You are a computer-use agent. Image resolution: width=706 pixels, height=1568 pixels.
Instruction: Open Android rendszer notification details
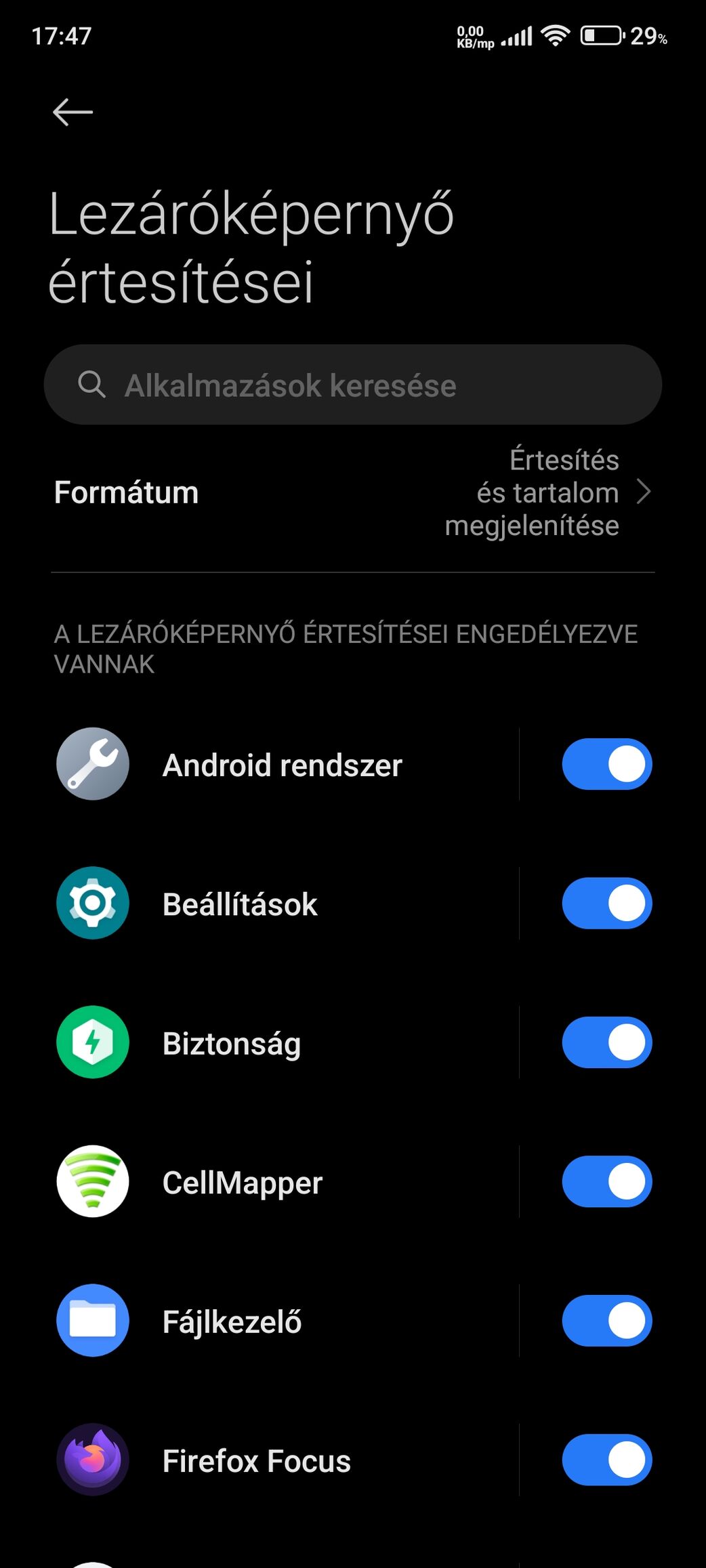pyautogui.click(x=285, y=764)
